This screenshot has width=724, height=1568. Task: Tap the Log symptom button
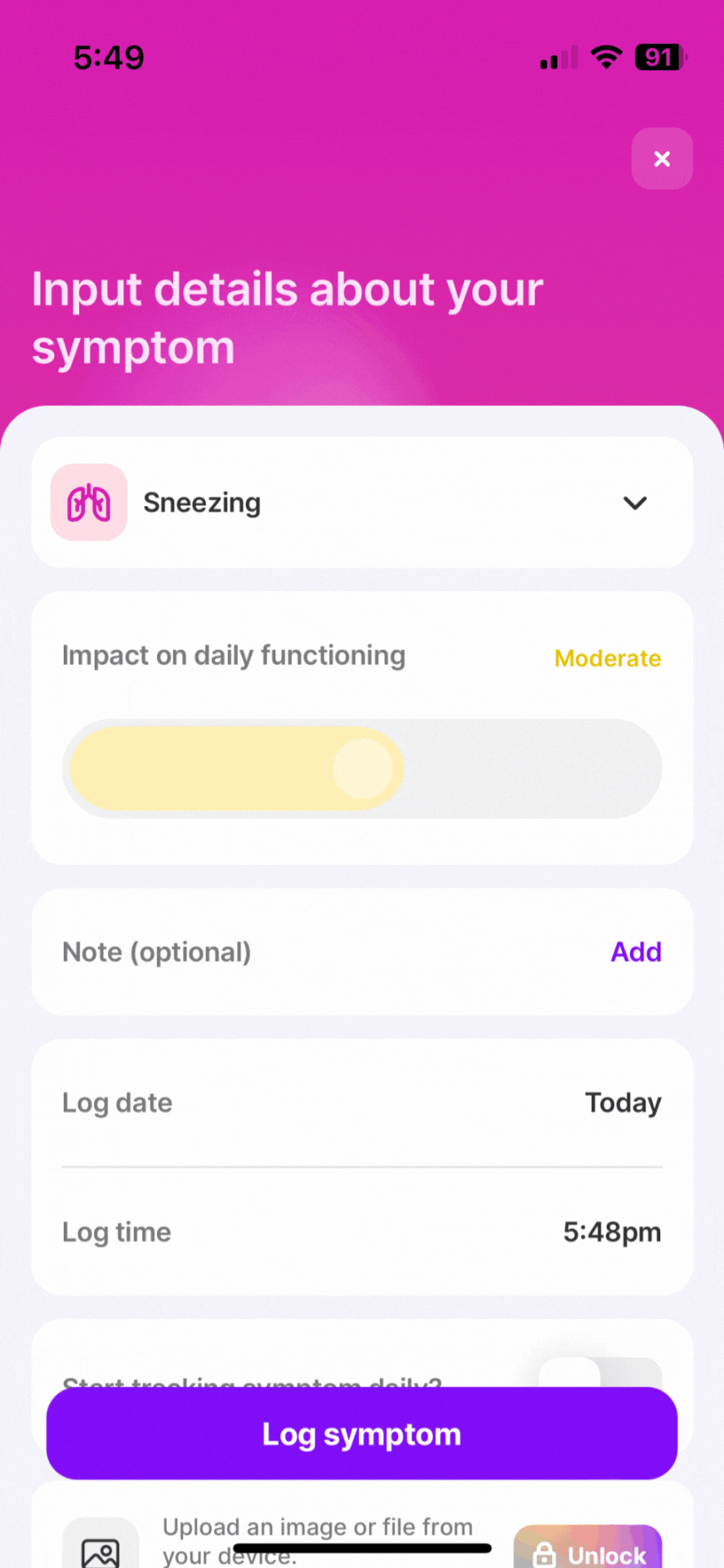(x=362, y=1433)
